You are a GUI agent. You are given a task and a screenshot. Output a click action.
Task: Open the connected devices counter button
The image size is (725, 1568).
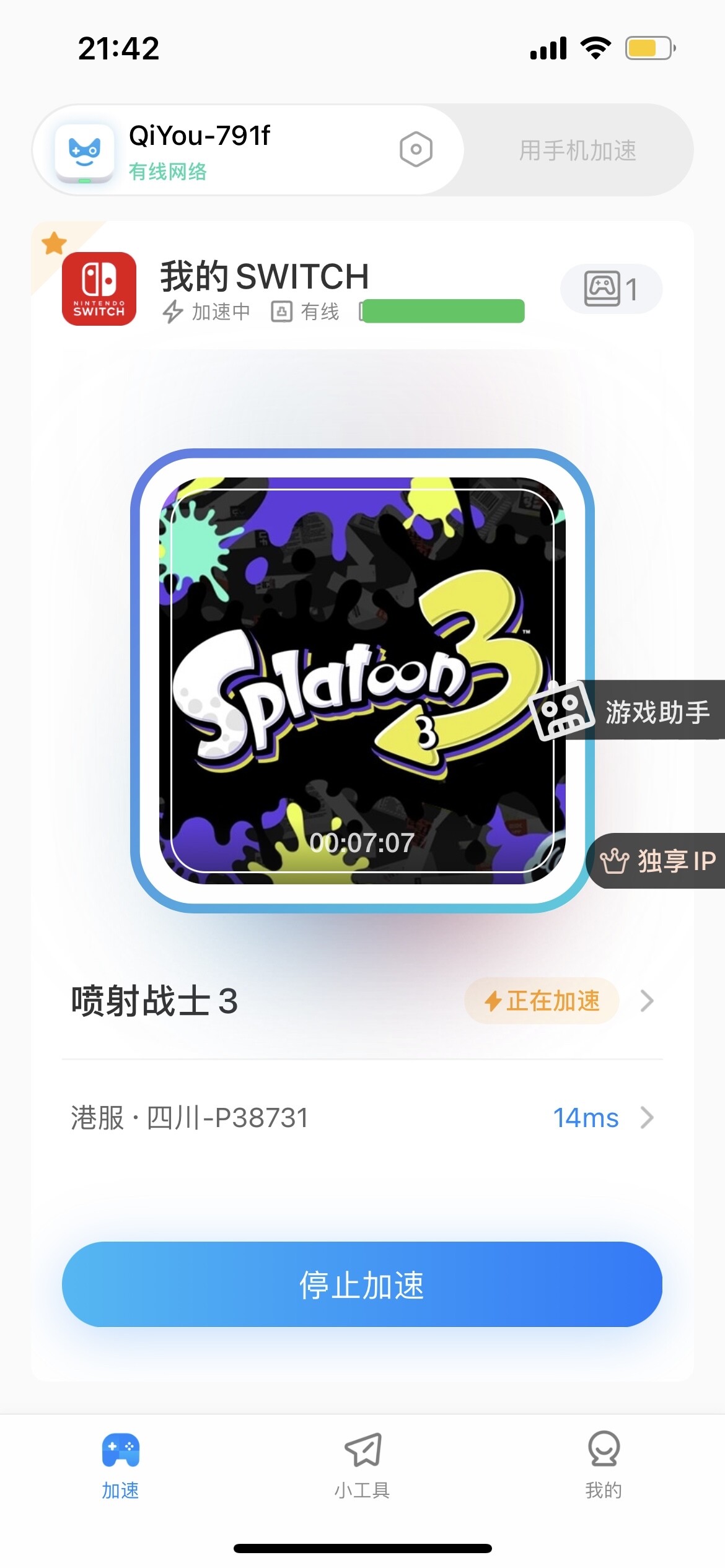pos(611,289)
